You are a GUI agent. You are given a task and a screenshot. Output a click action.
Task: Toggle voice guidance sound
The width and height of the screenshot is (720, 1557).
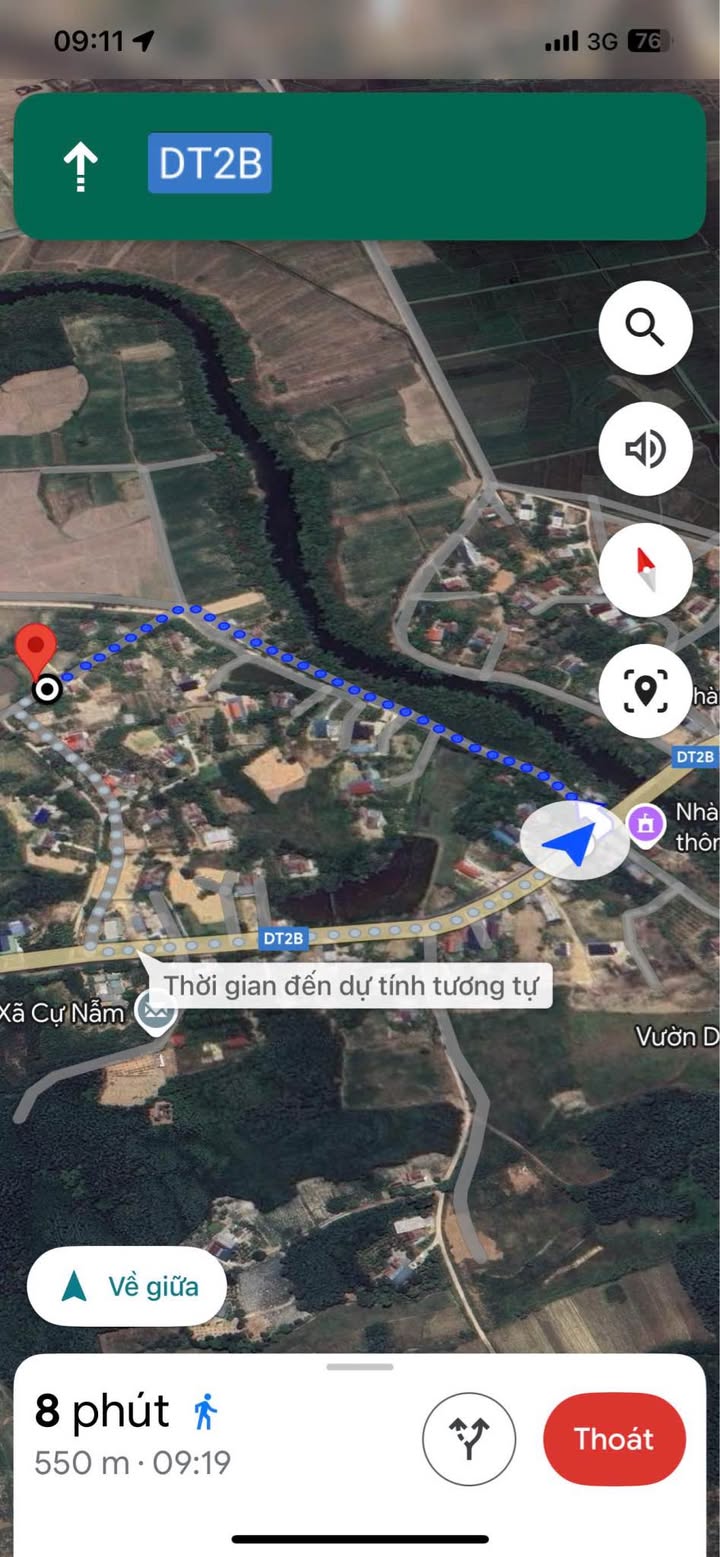[x=645, y=449]
